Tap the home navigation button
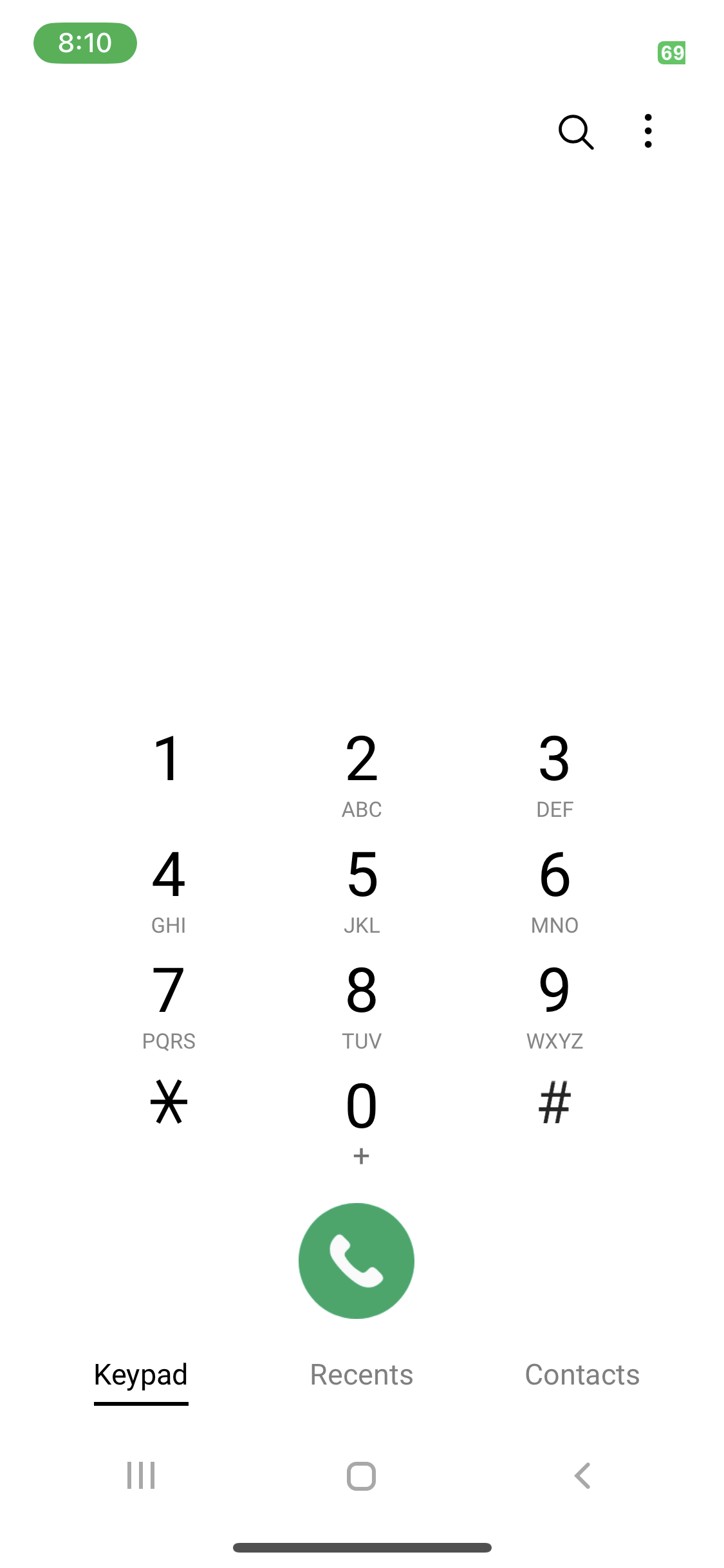724x1568 pixels. [361, 1477]
